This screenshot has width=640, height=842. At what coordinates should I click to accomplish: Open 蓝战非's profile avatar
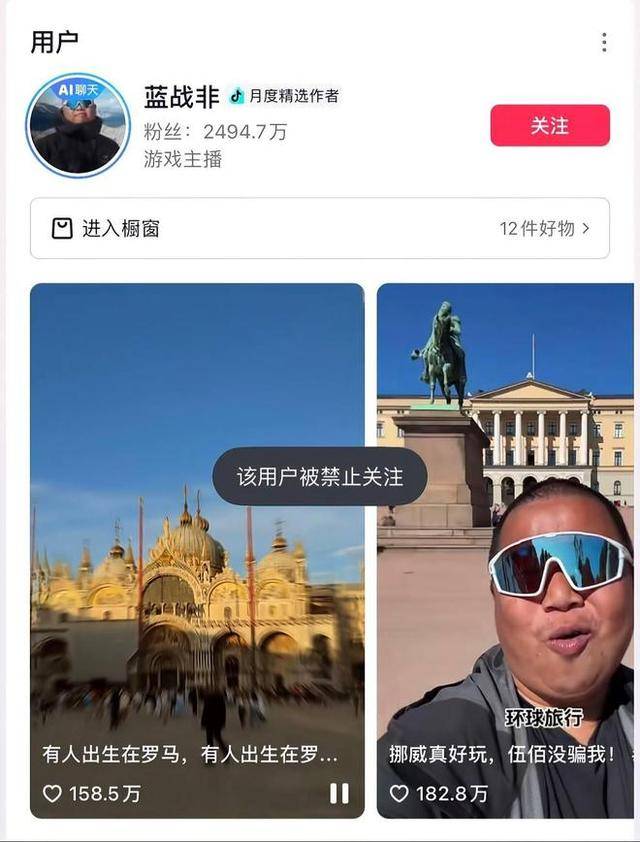click(78, 125)
